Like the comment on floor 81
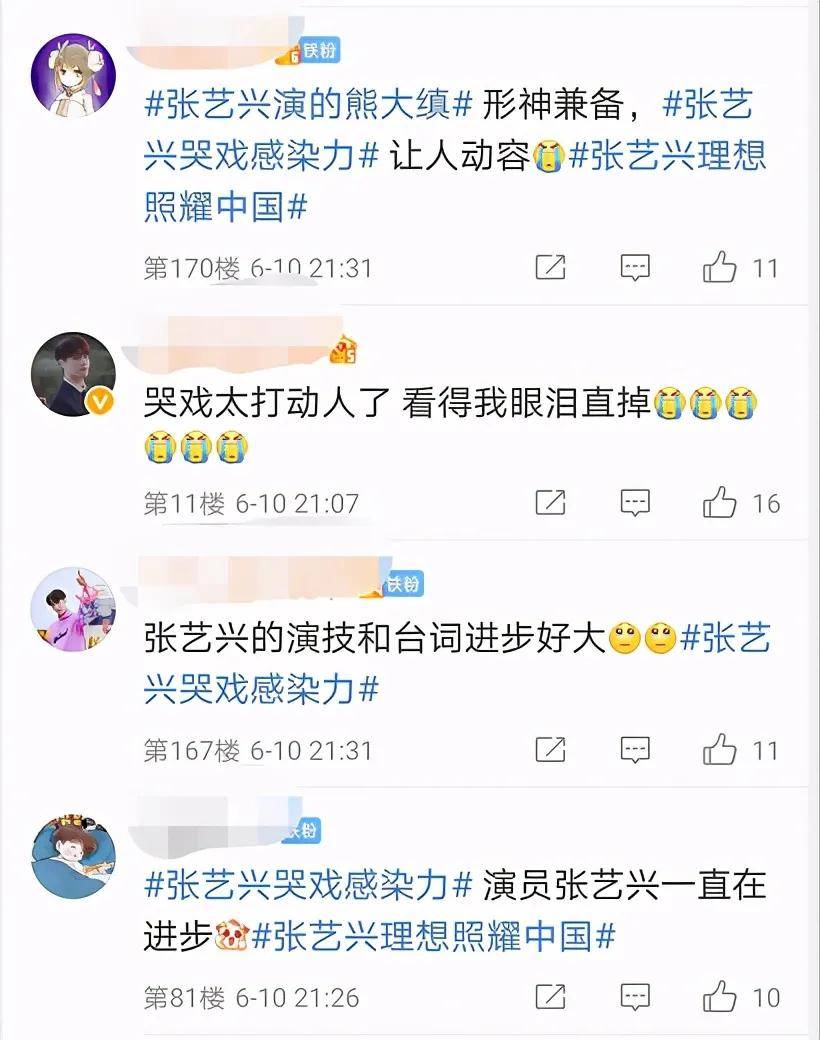820x1040 pixels. point(720,997)
